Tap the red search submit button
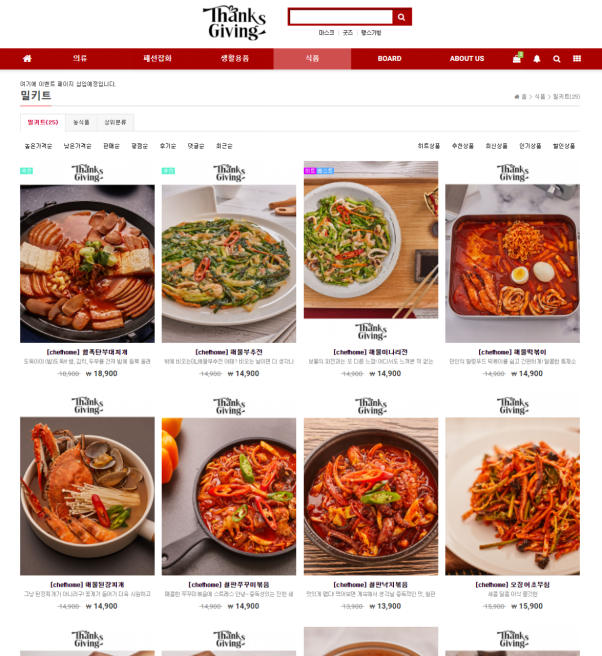The image size is (602, 656). click(x=401, y=17)
